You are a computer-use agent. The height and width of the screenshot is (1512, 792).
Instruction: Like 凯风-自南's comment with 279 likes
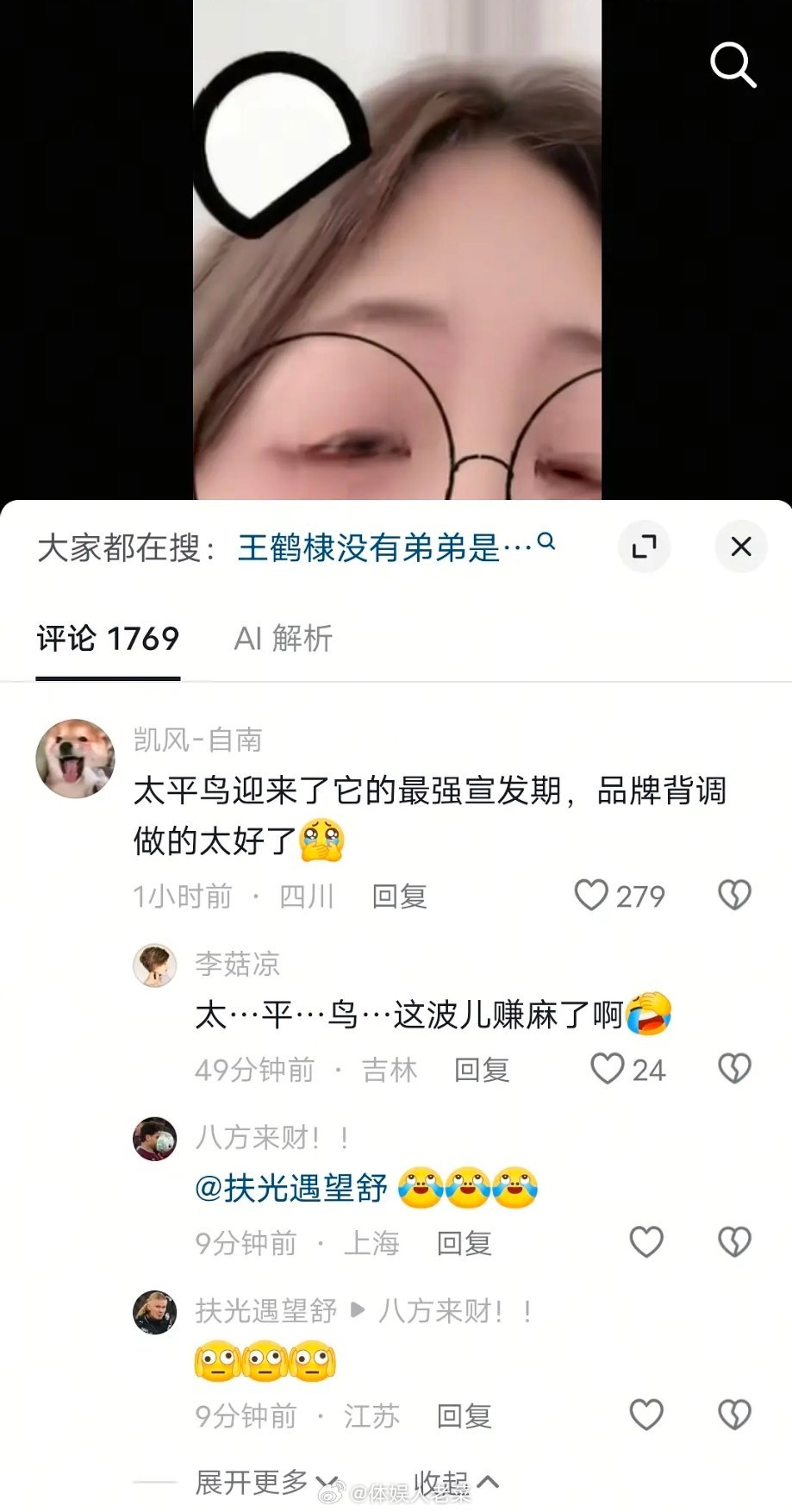point(620,896)
